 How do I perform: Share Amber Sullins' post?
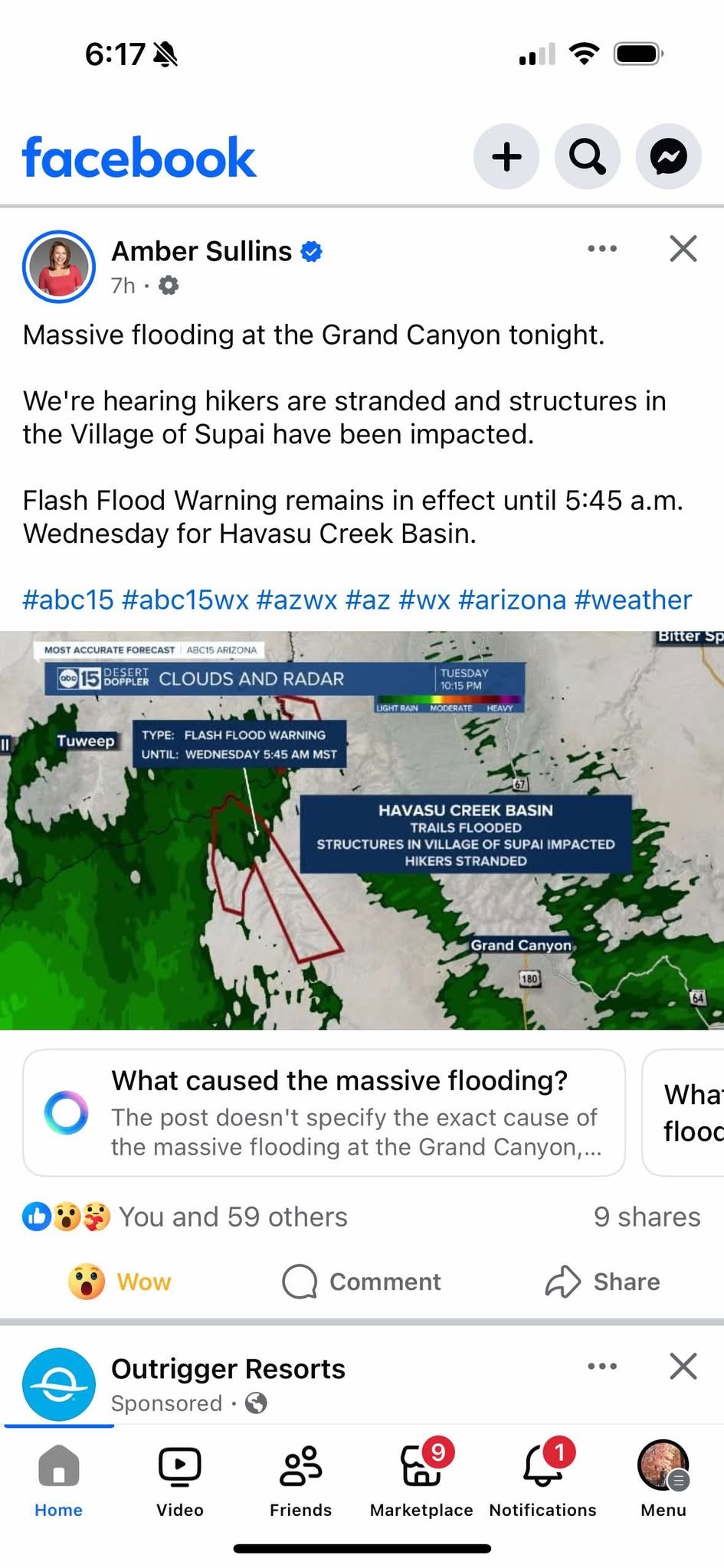tap(602, 1282)
